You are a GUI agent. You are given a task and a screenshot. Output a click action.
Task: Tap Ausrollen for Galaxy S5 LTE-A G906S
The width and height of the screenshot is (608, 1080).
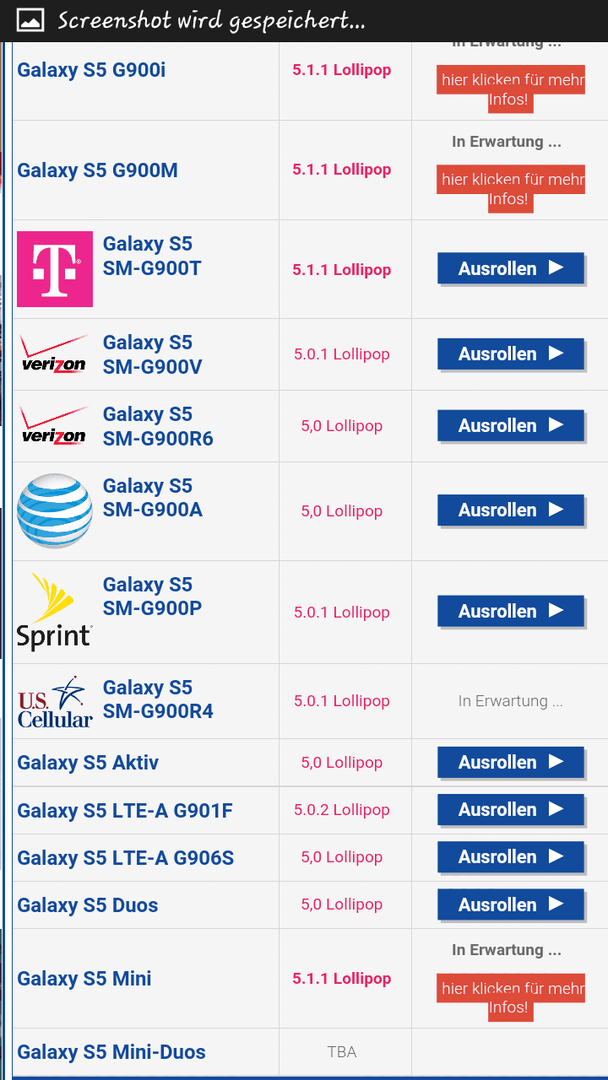coord(511,857)
